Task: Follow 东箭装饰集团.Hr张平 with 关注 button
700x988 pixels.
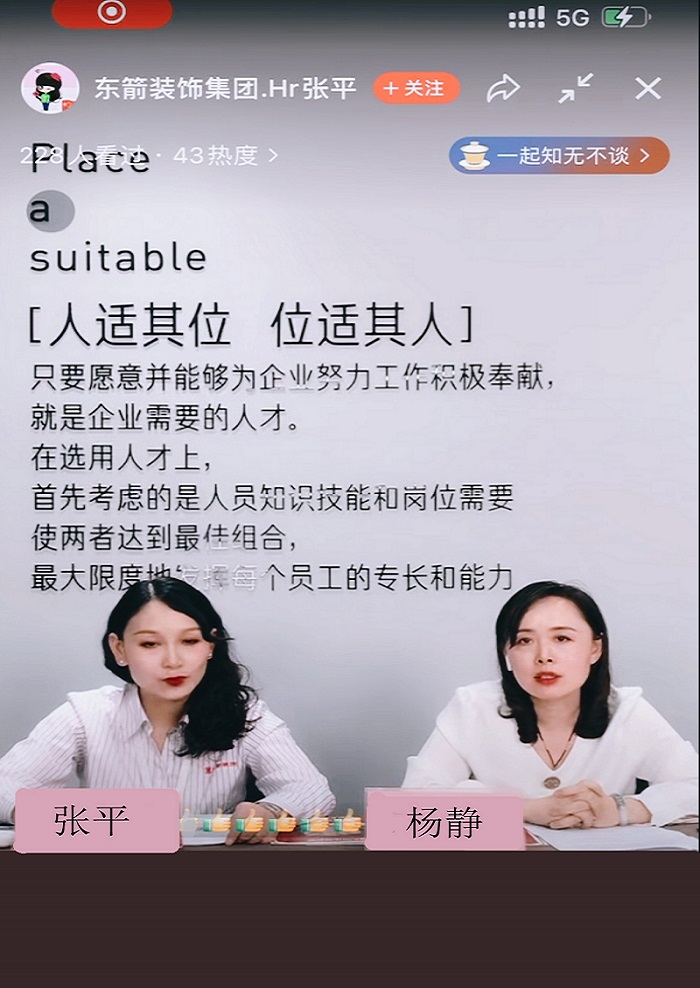Action: pos(417,88)
